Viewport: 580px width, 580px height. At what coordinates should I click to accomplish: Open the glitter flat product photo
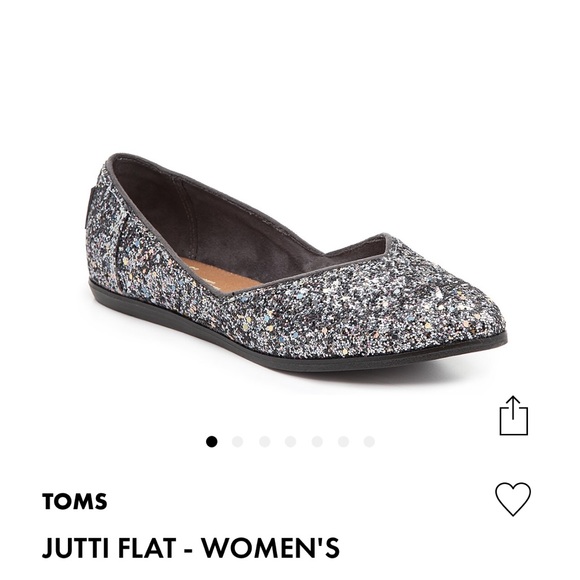pyautogui.click(x=297, y=262)
